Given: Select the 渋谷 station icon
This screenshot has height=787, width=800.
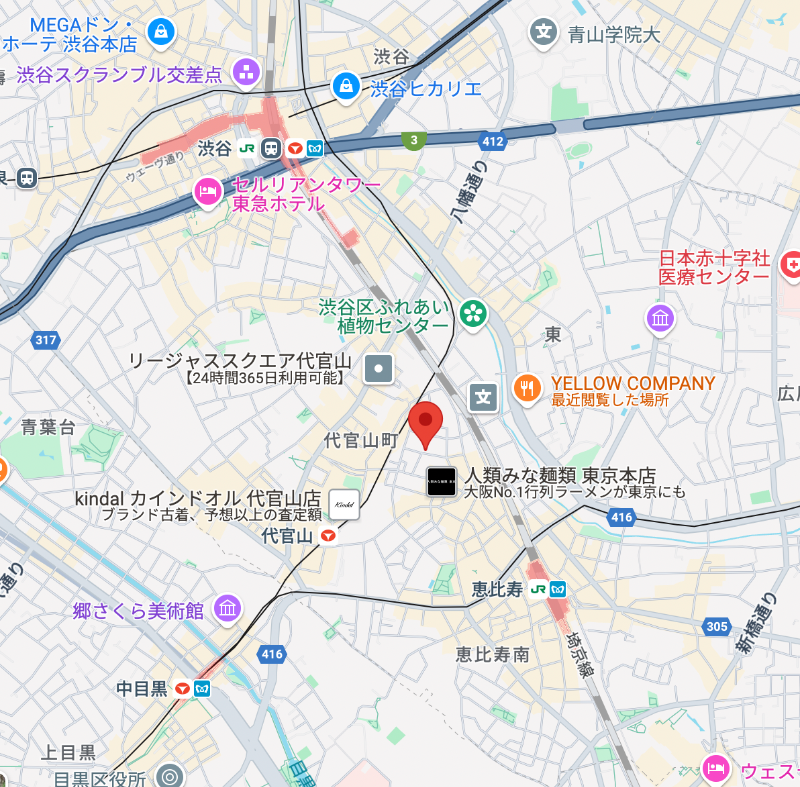Looking at the screenshot, I should [271, 149].
